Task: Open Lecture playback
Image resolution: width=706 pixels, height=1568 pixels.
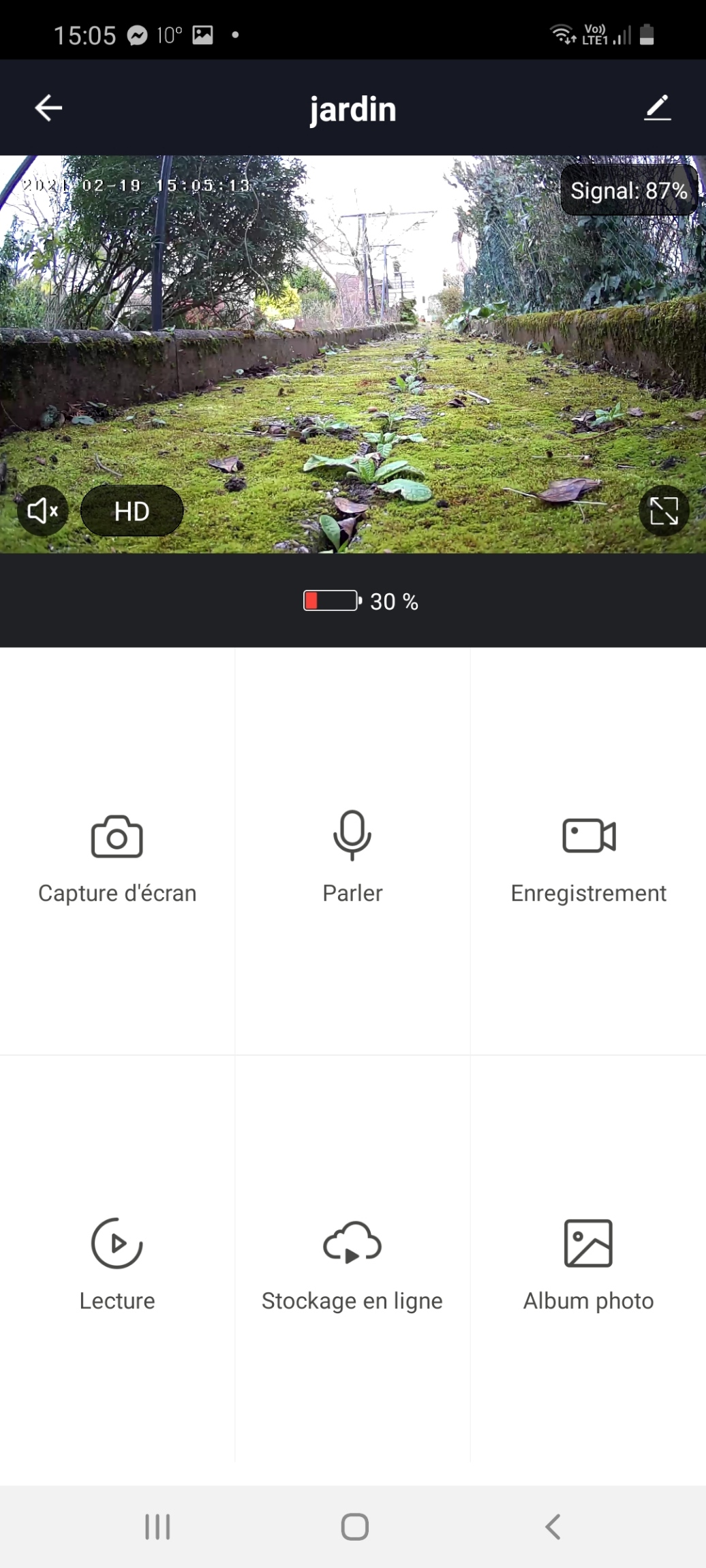Action: click(117, 1259)
